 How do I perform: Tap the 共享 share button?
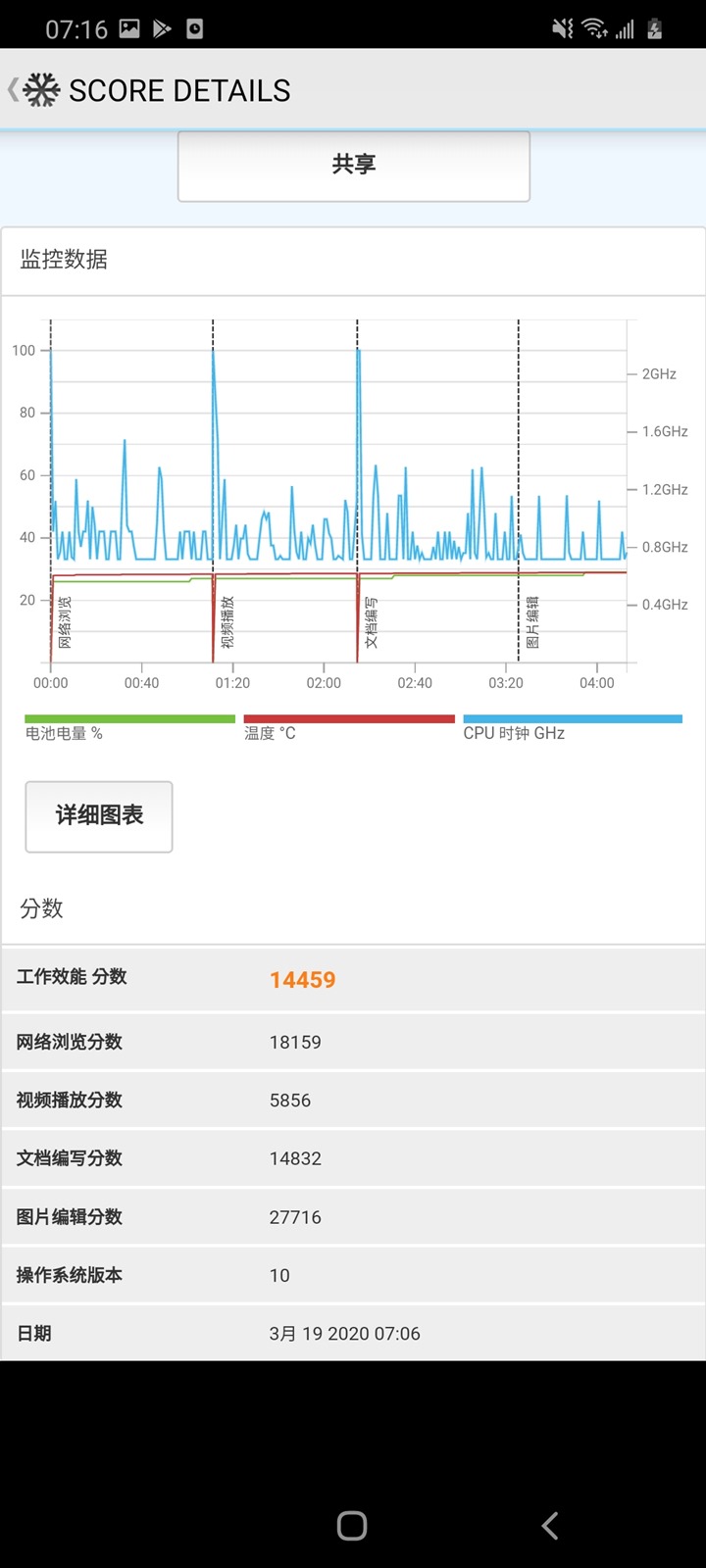pos(353,166)
